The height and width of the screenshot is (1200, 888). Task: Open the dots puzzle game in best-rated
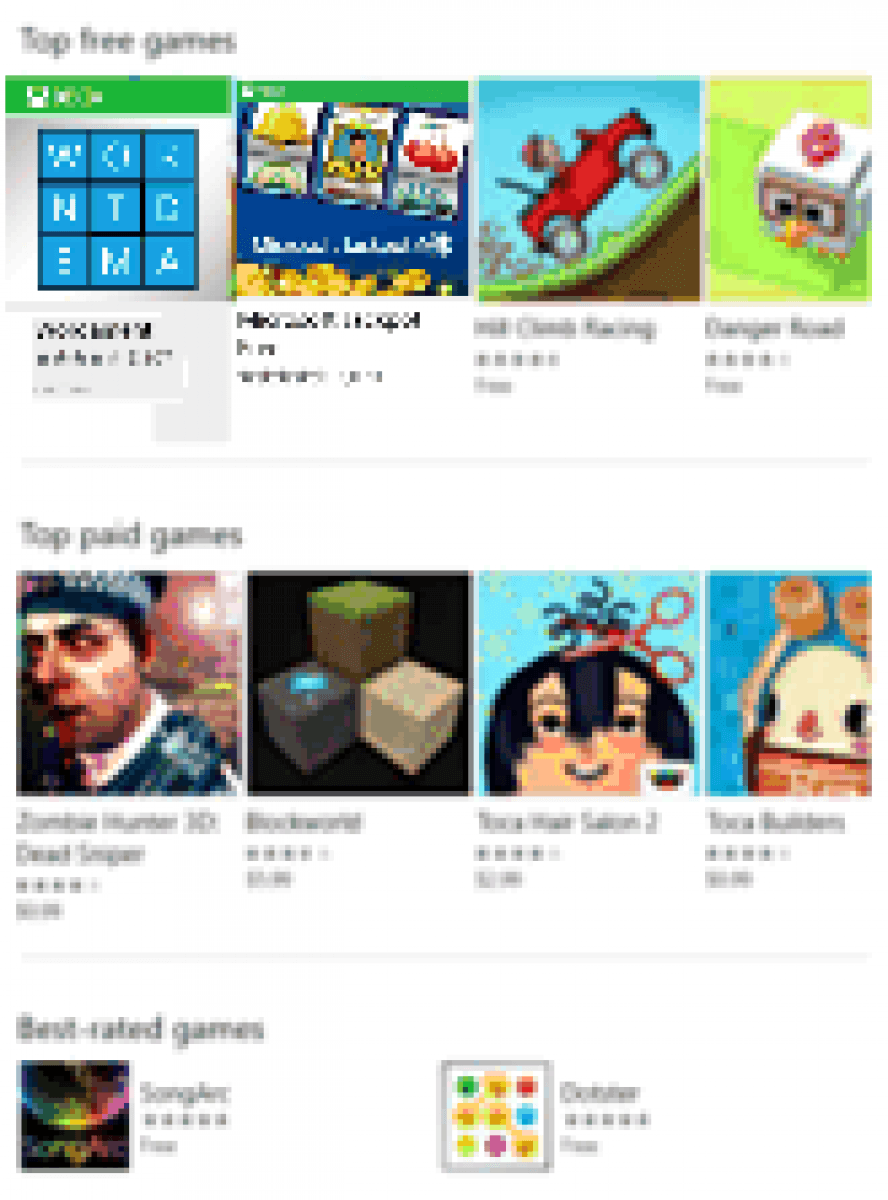point(497,1114)
